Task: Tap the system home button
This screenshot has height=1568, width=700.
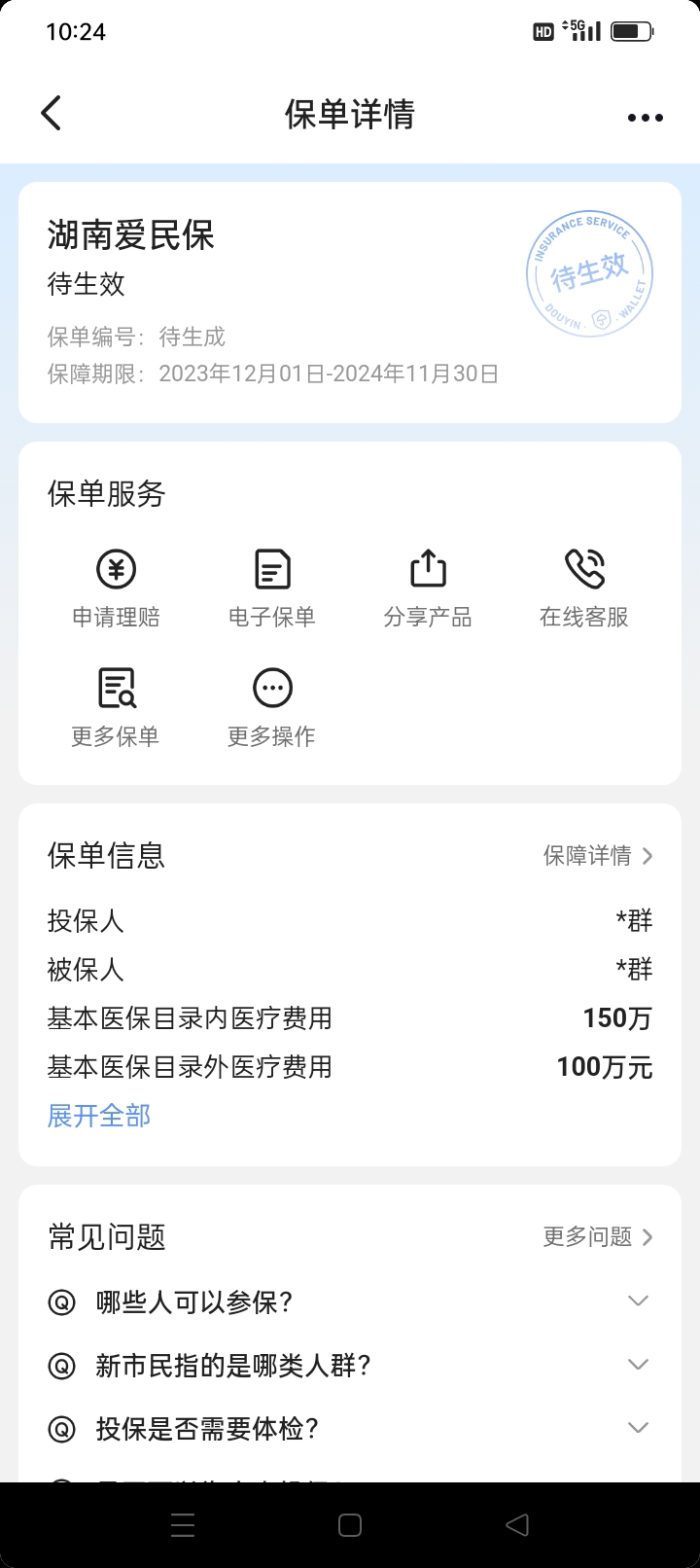Action: pyautogui.click(x=350, y=1525)
